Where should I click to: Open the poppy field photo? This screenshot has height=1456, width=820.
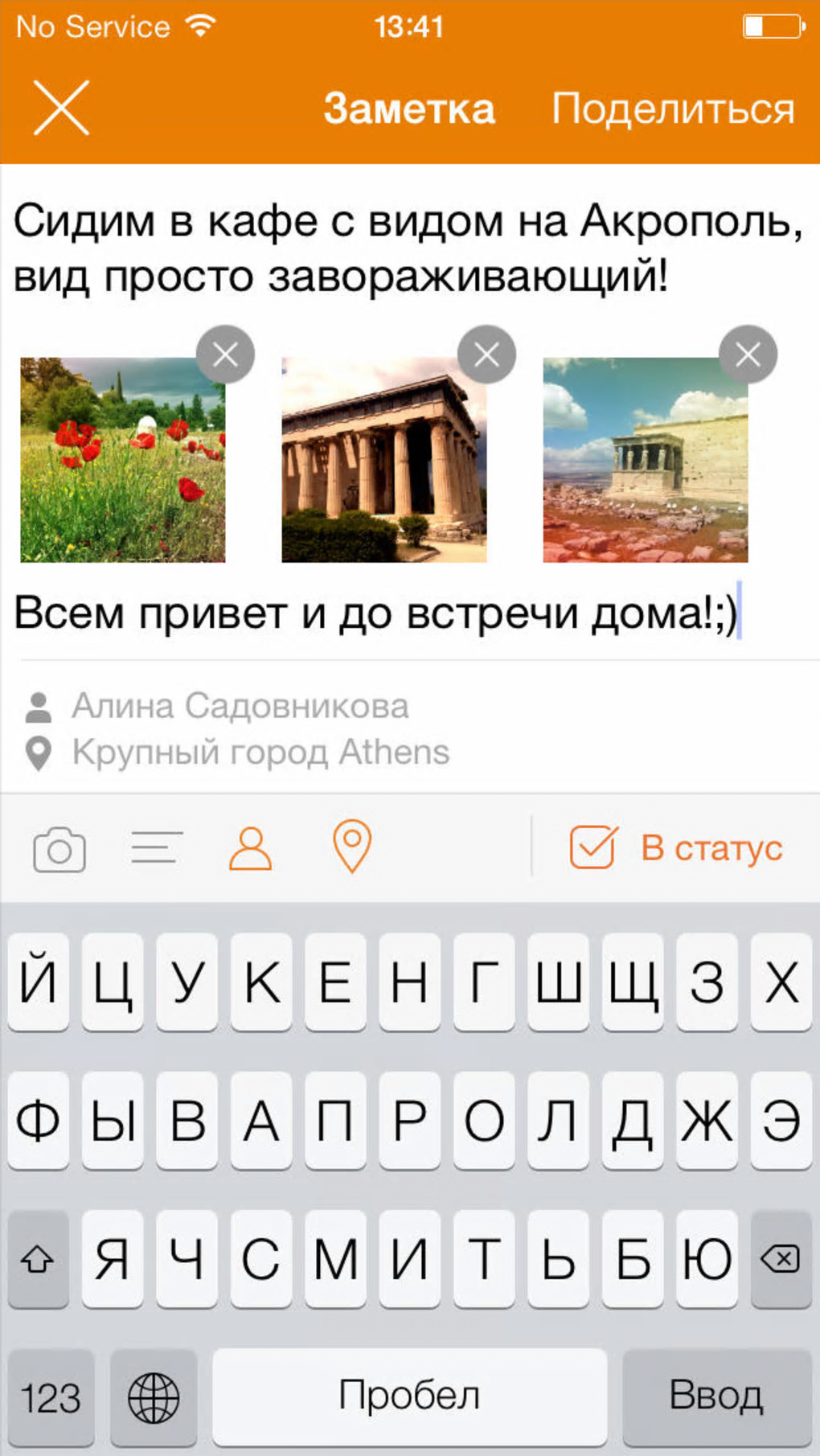point(122,460)
